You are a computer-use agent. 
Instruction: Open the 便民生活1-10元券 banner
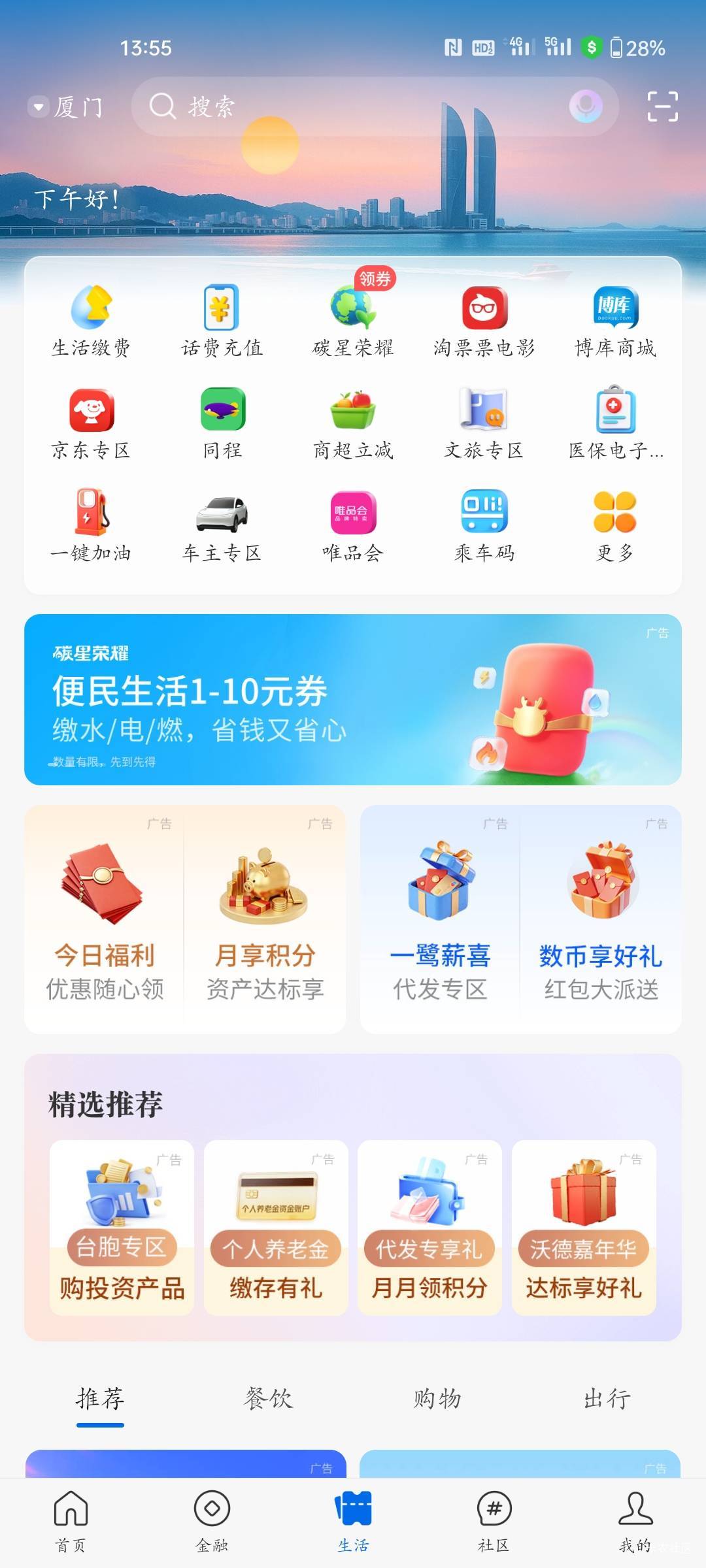[353, 700]
